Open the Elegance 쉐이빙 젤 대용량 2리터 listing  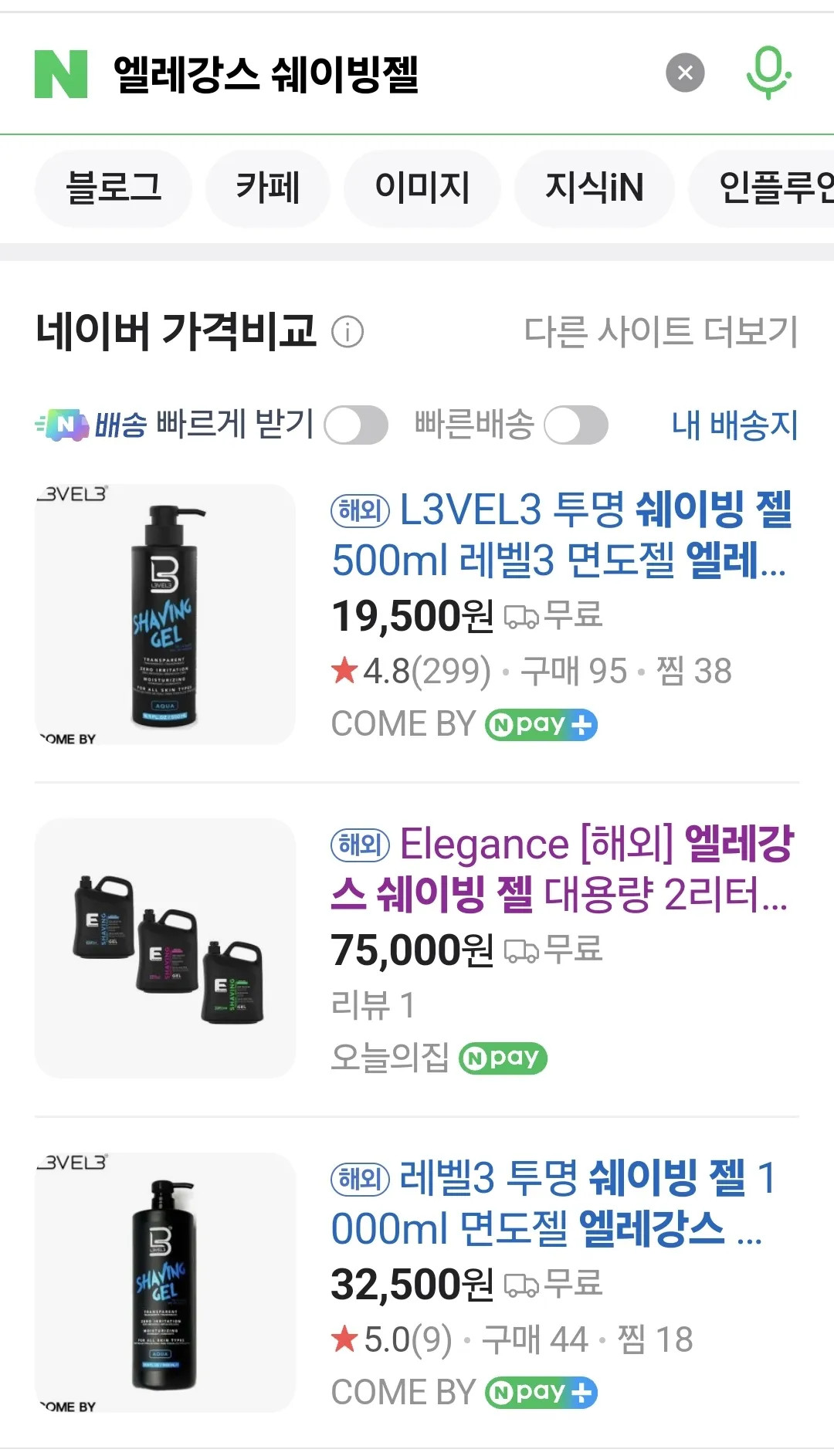pos(561,869)
